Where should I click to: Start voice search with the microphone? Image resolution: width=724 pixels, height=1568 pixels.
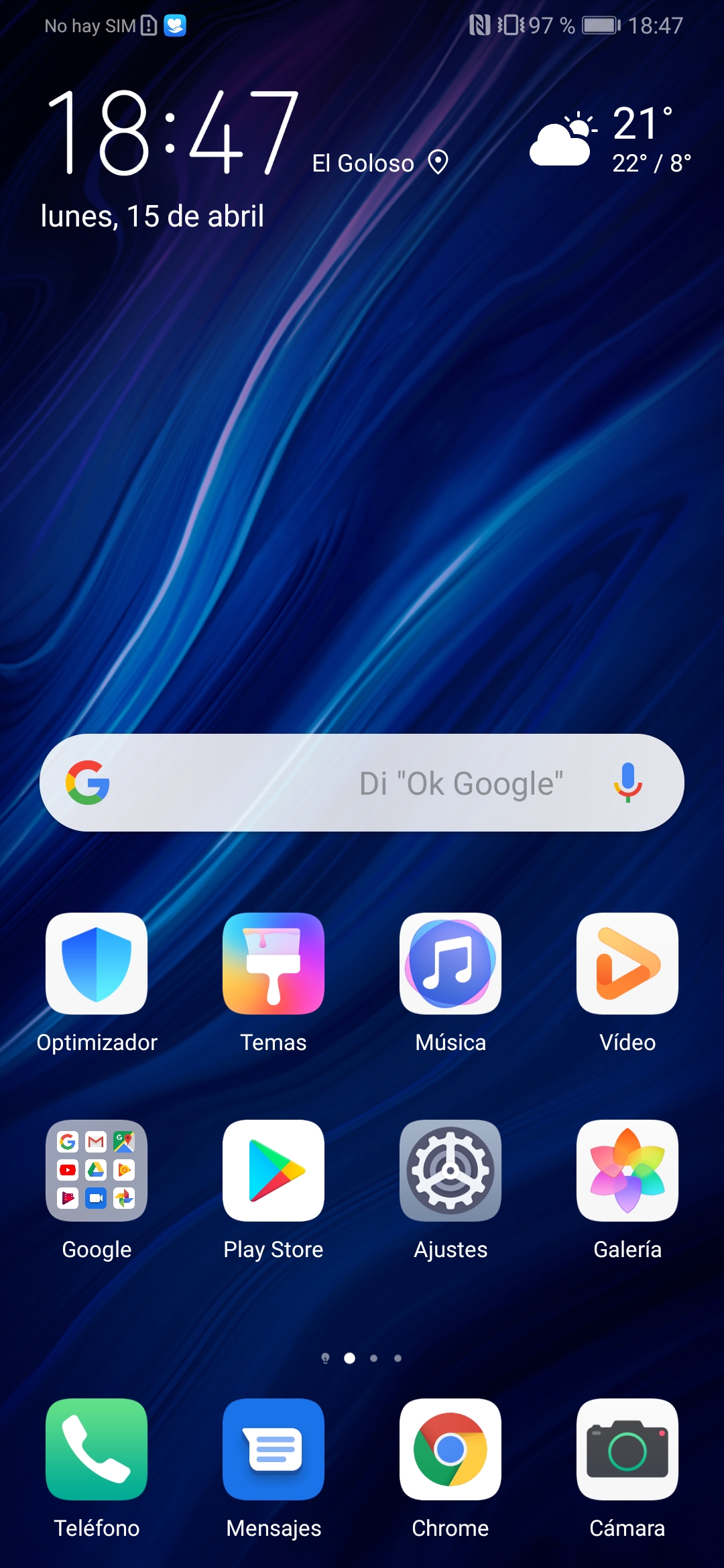tap(628, 783)
